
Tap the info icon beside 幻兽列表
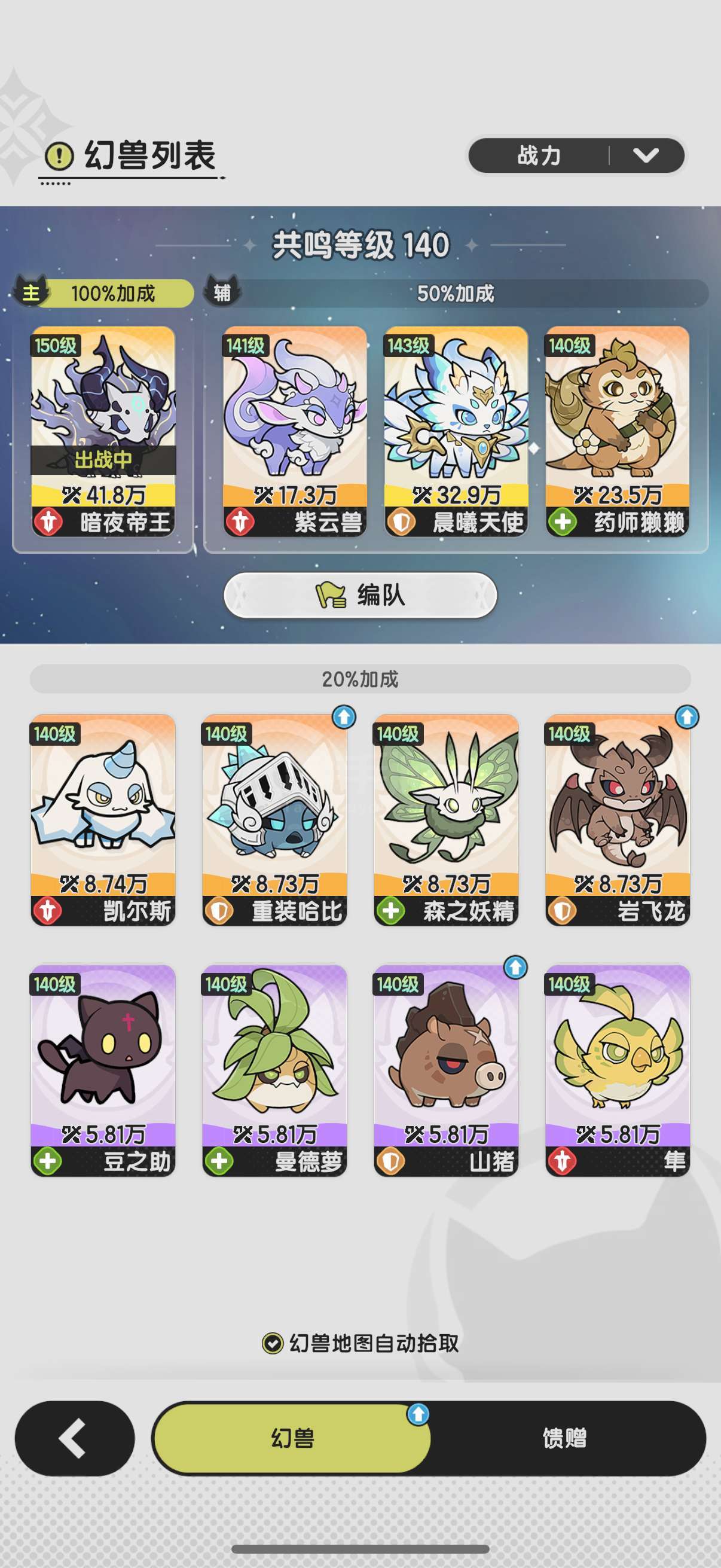click(x=59, y=156)
